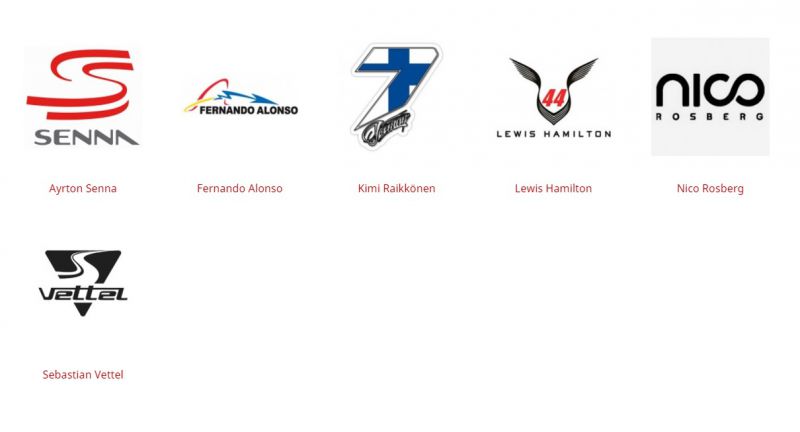Viewport: 800px width, 432px height.
Task: Open the Sebastian Vettel link
Action: pos(83,375)
